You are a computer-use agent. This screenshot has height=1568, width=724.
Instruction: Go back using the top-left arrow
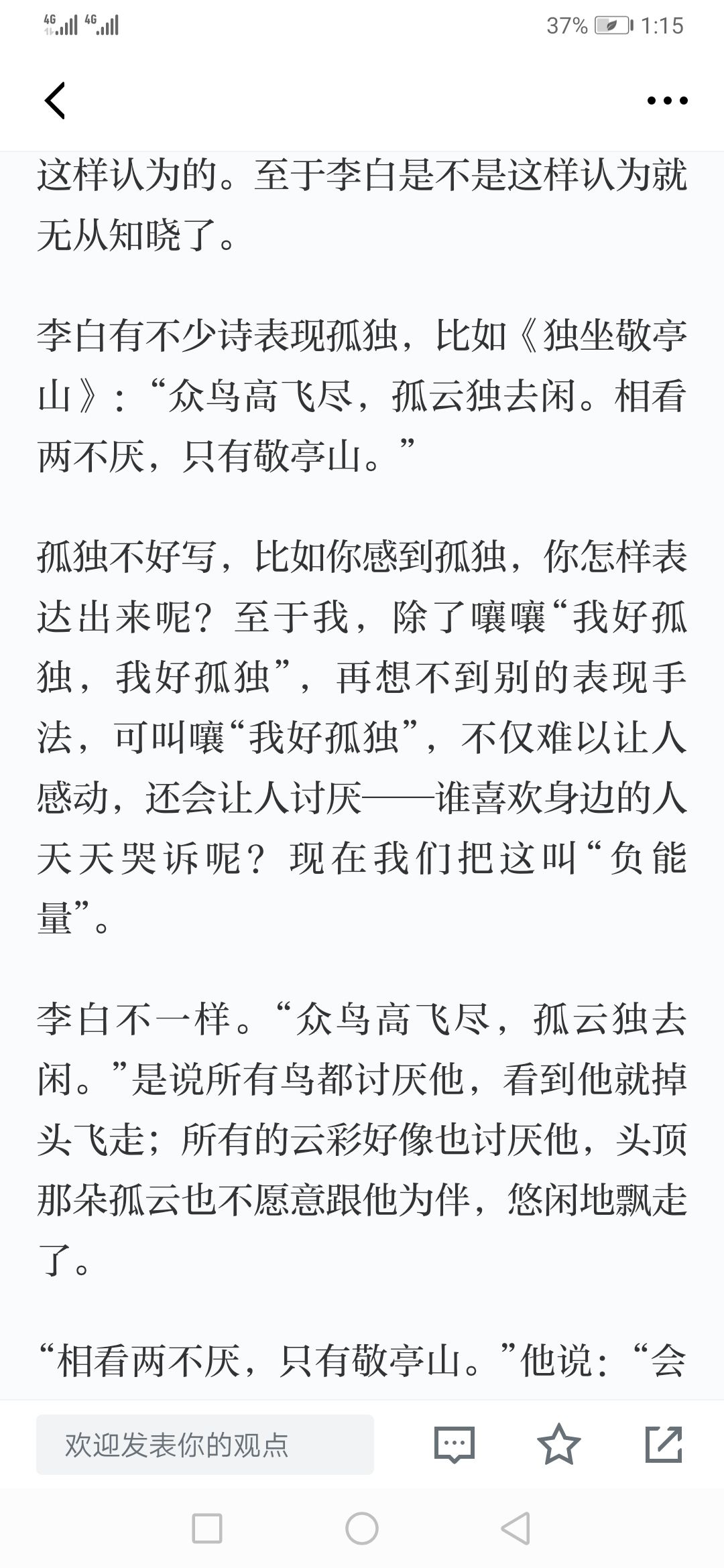(55, 101)
